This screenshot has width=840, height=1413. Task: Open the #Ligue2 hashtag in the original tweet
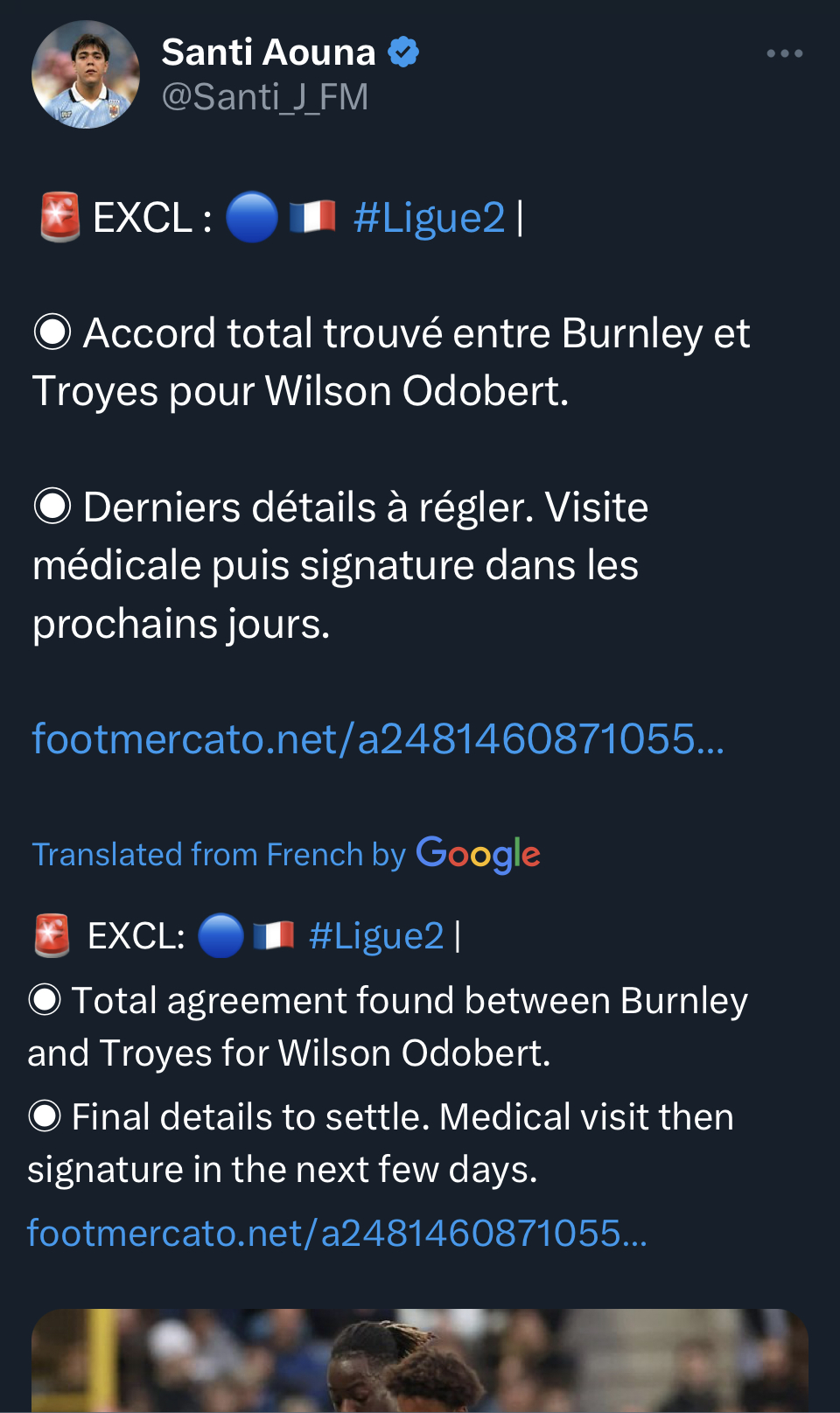click(x=429, y=218)
